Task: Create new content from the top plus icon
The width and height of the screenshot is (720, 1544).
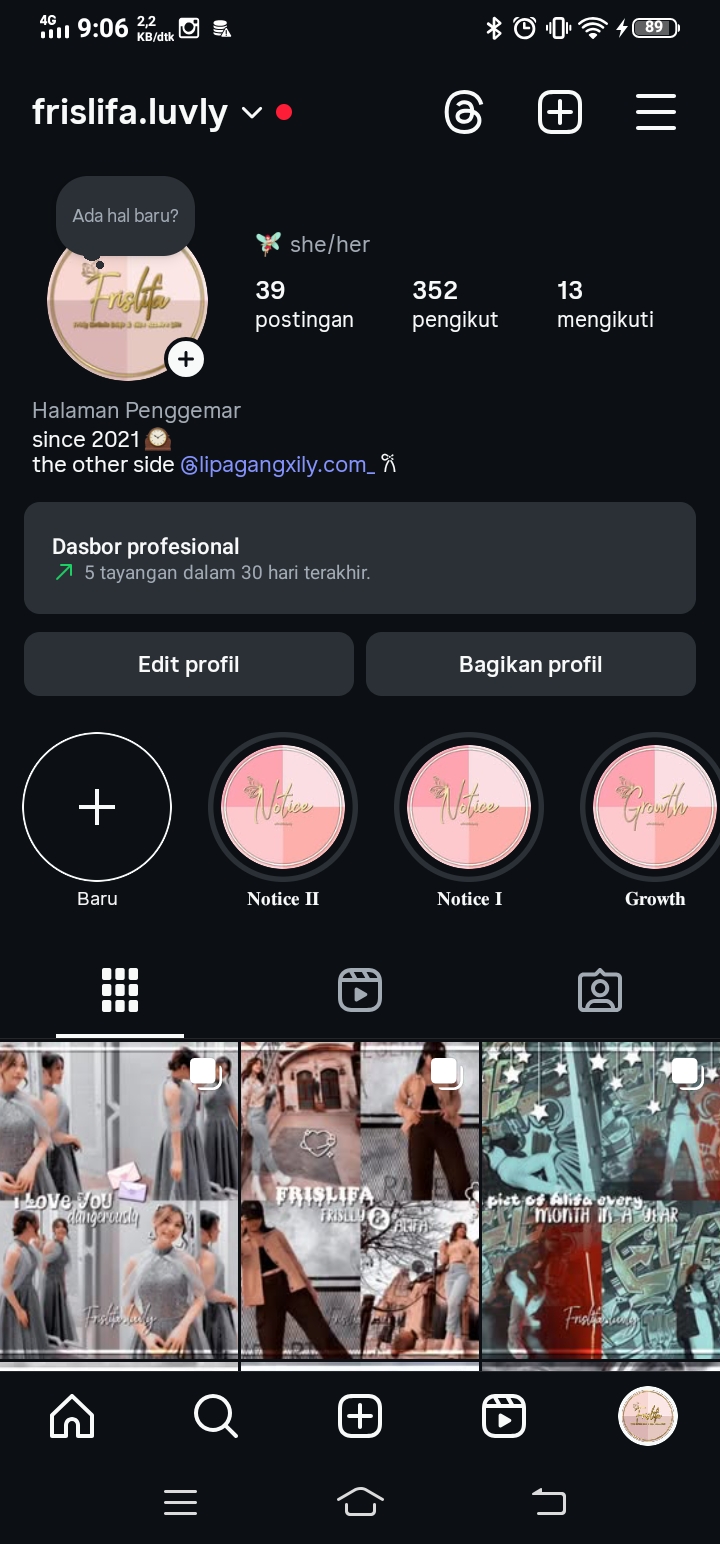Action: 560,112
